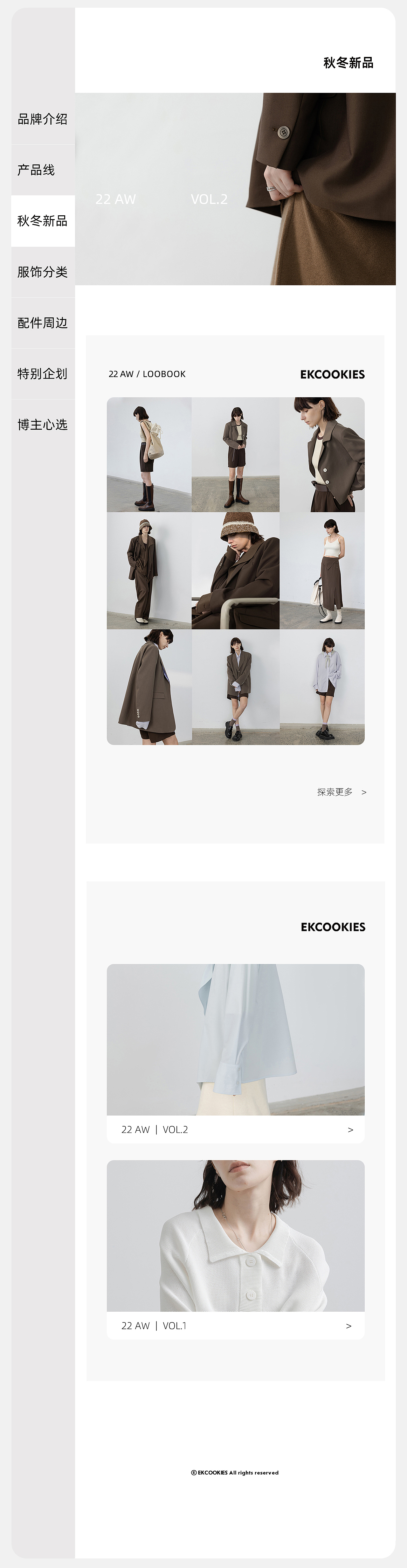Tap 探索更多 to explore more
The width and height of the screenshot is (407, 1568).
(x=341, y=792)
